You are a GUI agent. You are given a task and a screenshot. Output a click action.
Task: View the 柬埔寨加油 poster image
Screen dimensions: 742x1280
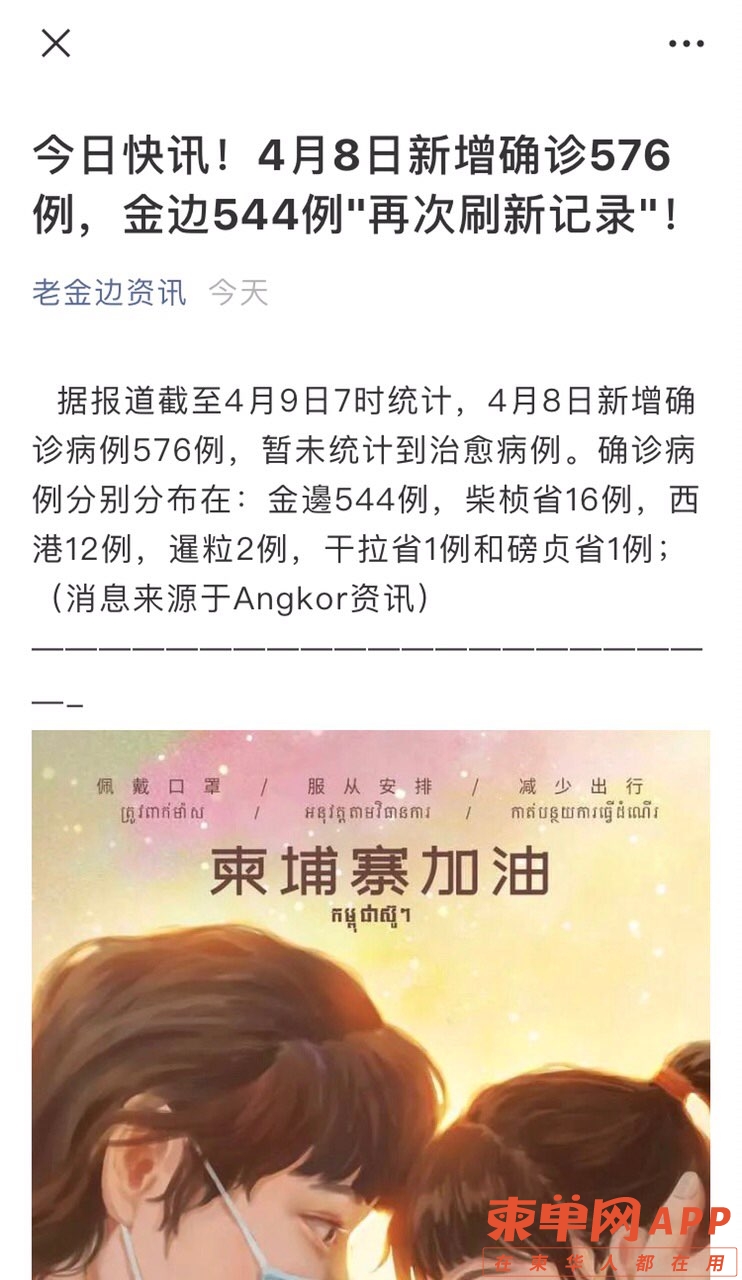tap(370, 1000)
